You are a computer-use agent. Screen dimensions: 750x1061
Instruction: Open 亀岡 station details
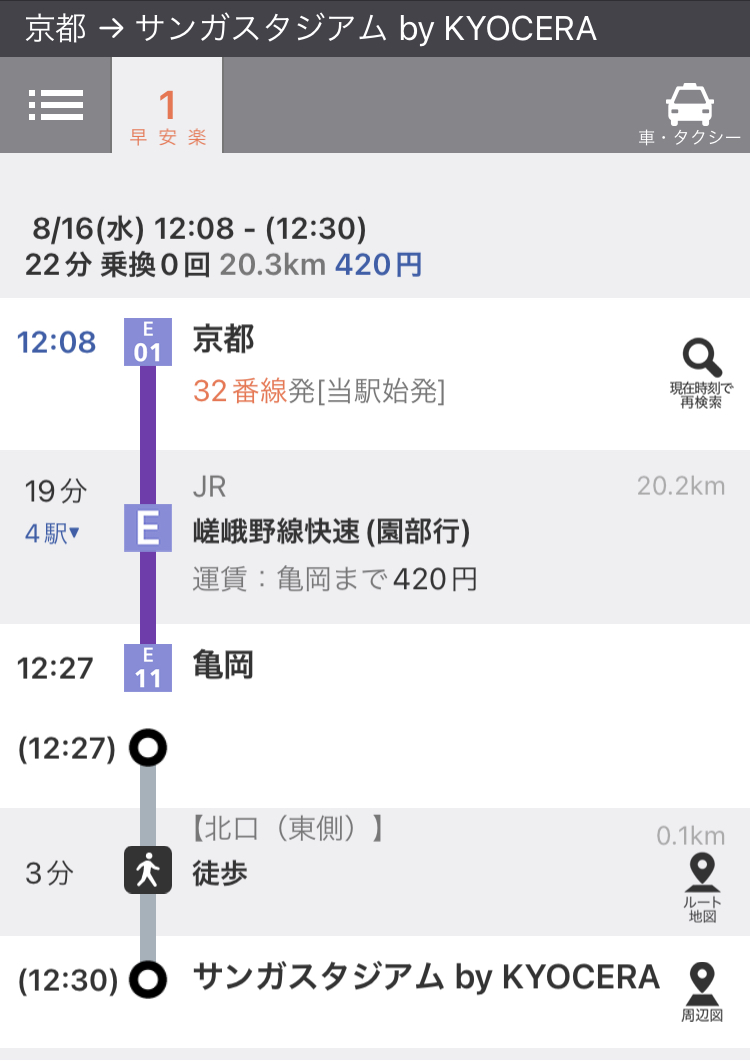(x=223, y=666)
